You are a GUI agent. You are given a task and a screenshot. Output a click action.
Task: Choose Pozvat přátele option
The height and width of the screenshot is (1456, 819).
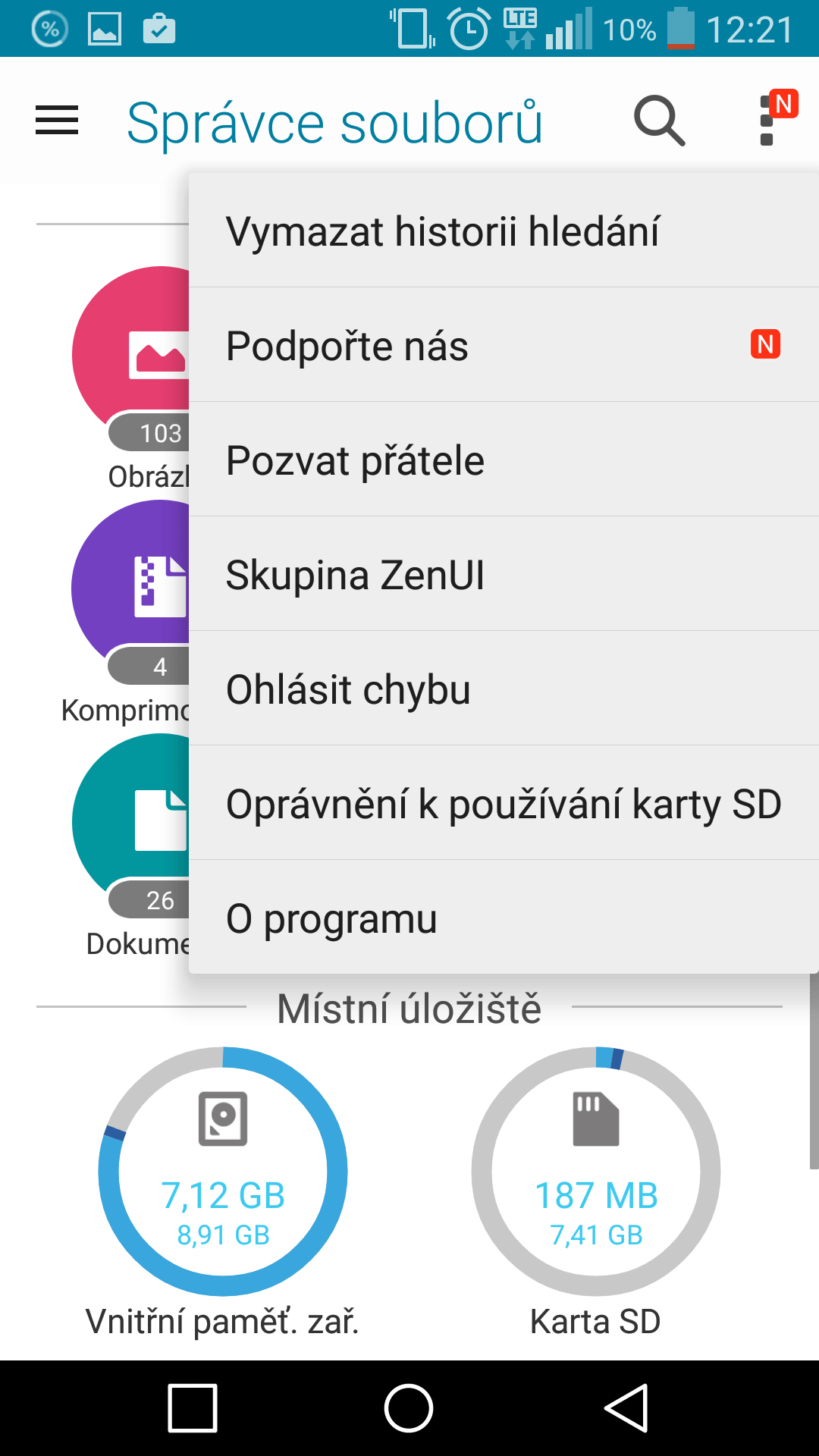click(x=504, y=460)
